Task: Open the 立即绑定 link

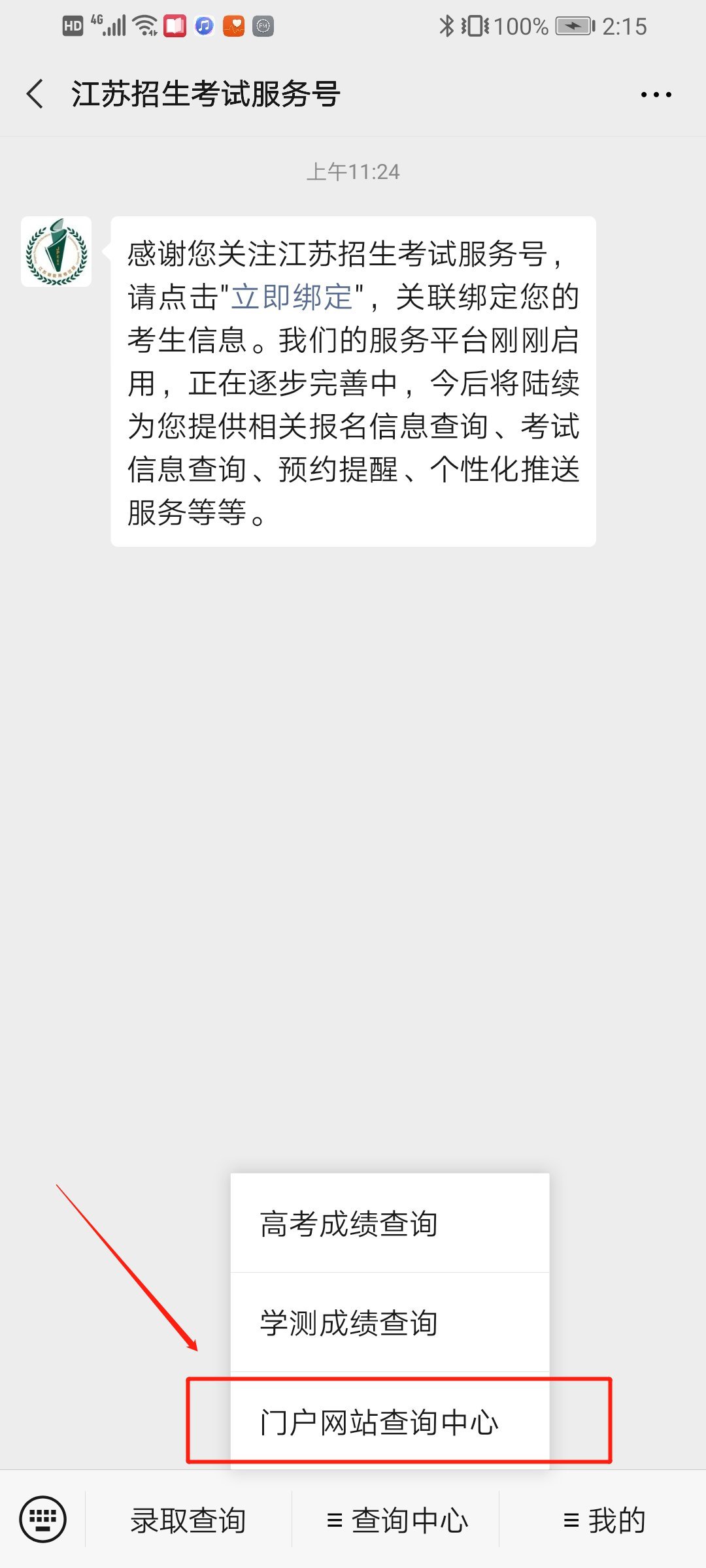Action: (292, 297)
